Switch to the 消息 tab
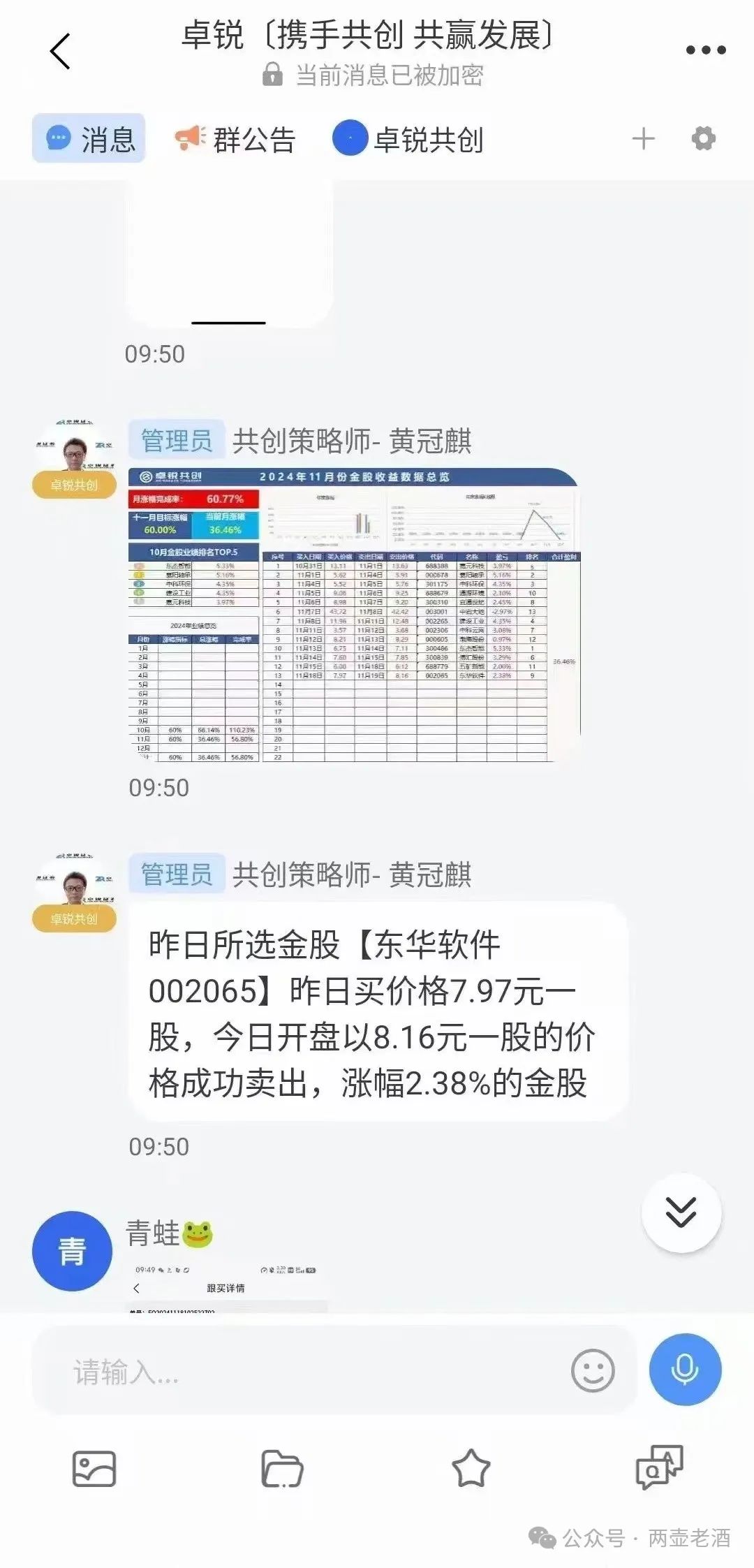This screenshot has width=754, height=1568. 89,138
